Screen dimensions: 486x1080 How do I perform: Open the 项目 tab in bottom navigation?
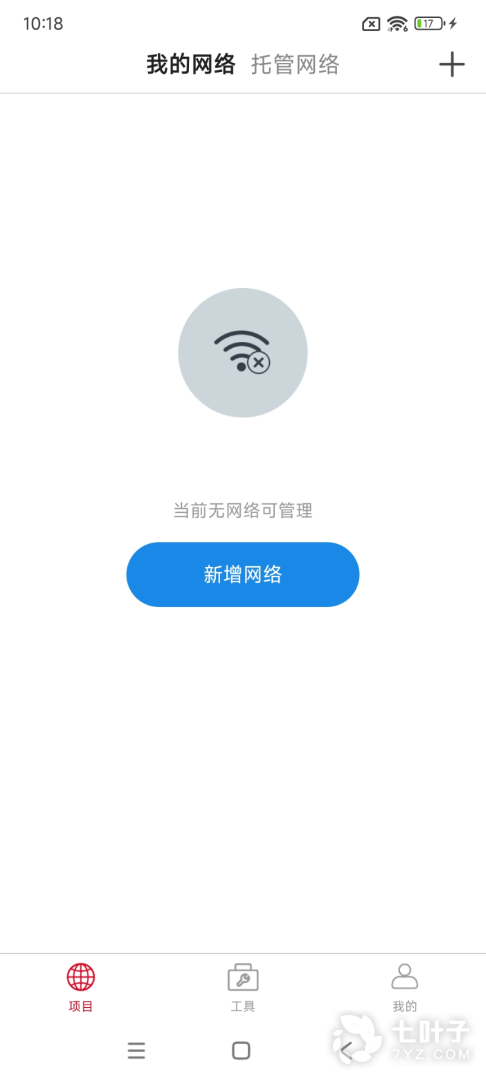(81, 988)
